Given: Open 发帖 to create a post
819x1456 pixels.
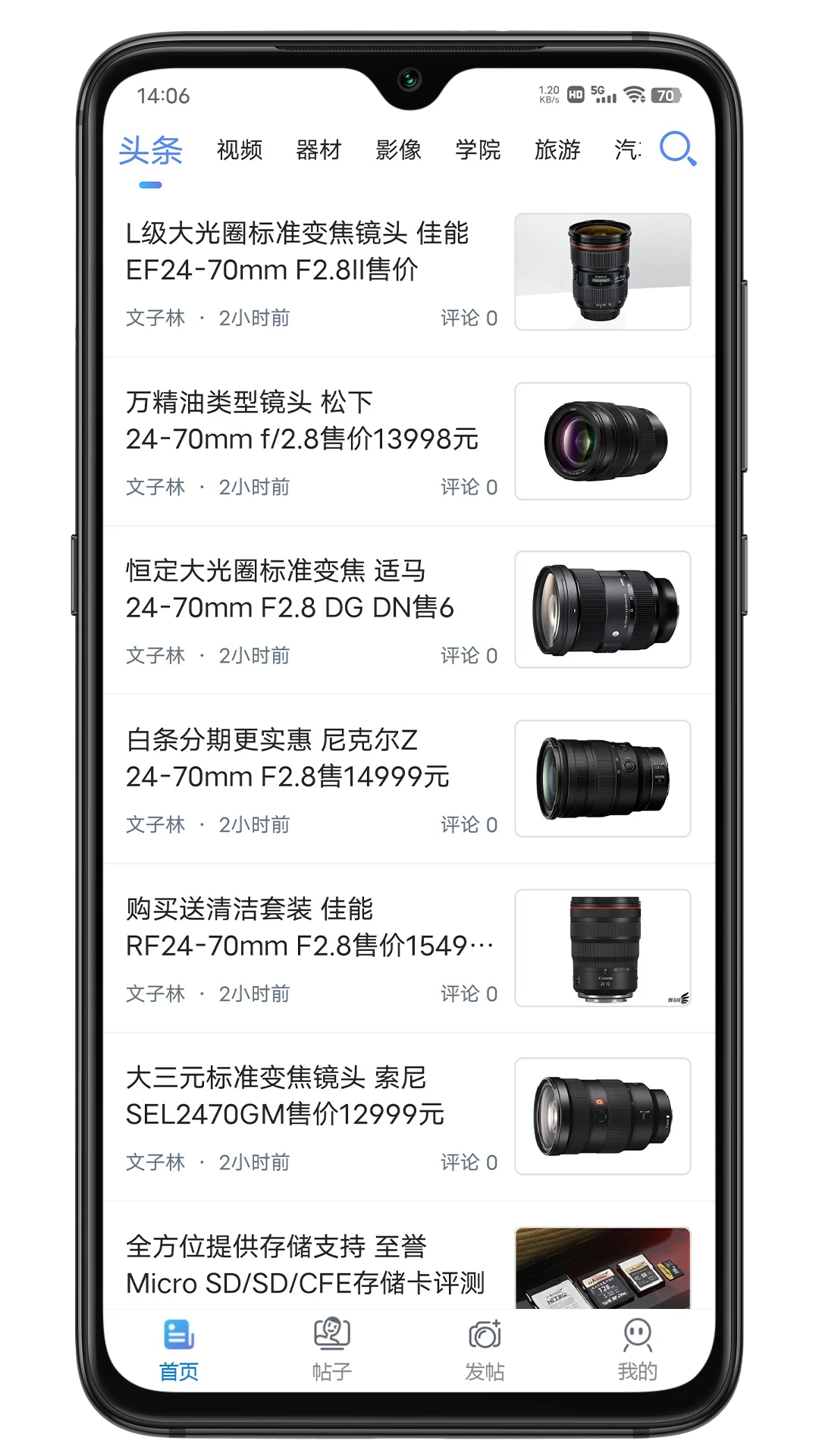Looking at the screenshot, I should pyautogui.click(x=485, y=1350).
